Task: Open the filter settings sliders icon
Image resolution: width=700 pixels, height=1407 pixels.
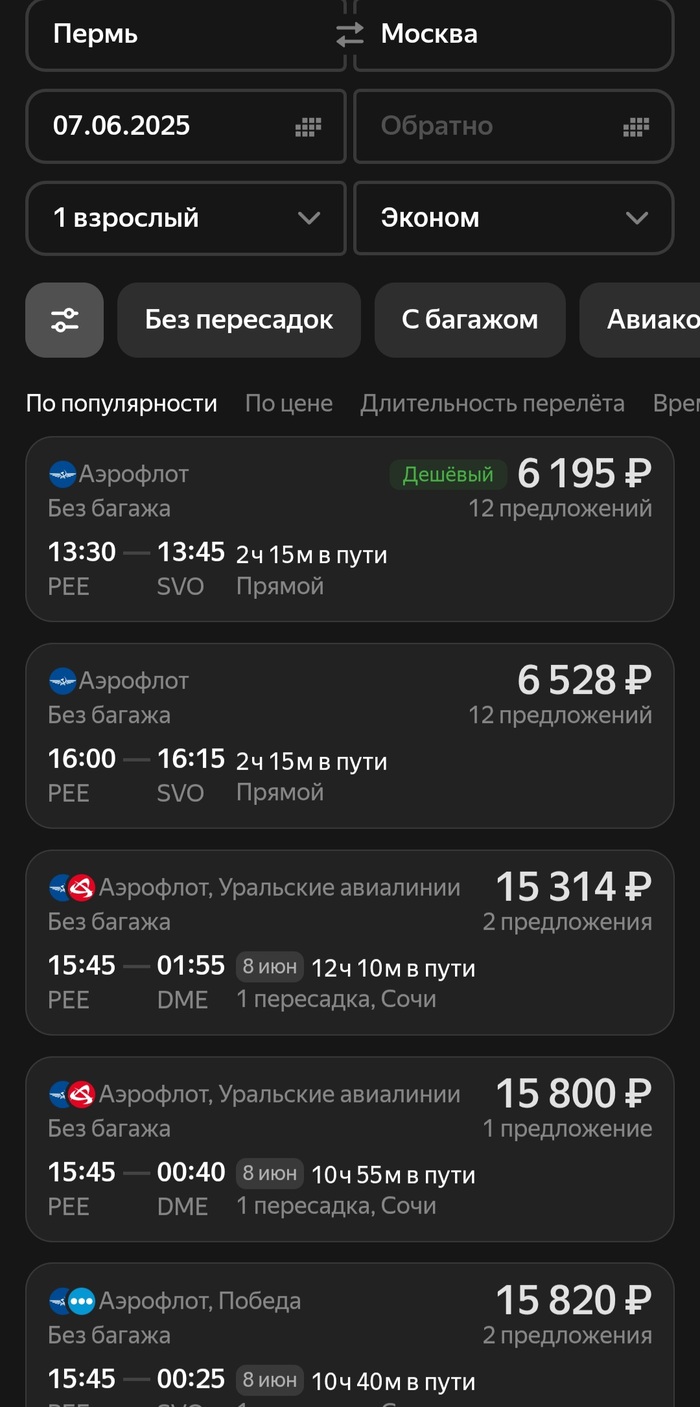Action: point(64,320)
